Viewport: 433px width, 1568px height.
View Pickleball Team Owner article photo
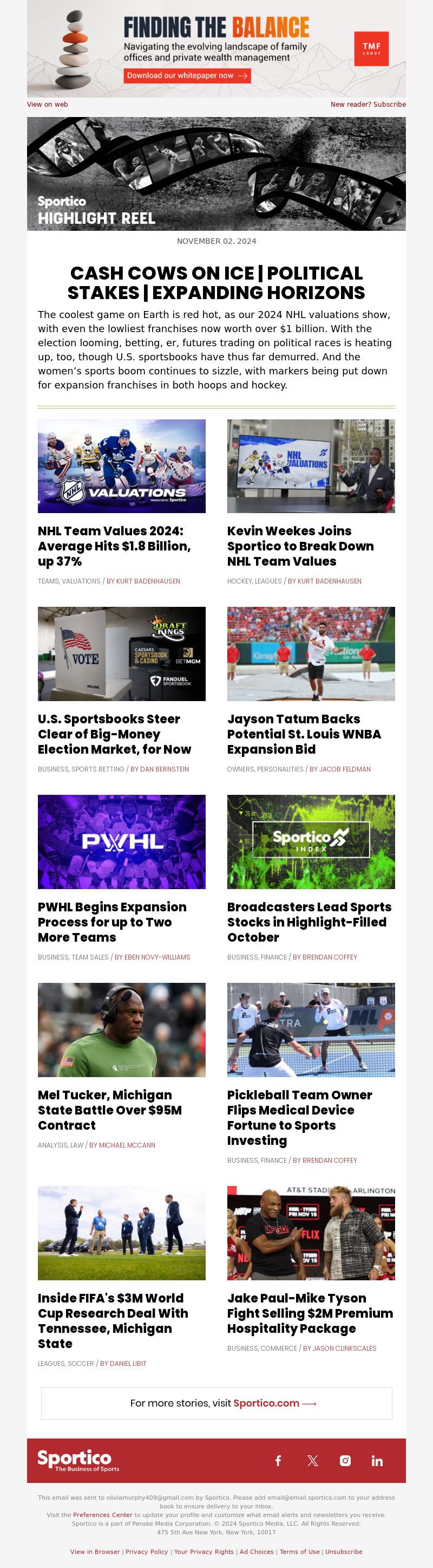pos(311,1030)
